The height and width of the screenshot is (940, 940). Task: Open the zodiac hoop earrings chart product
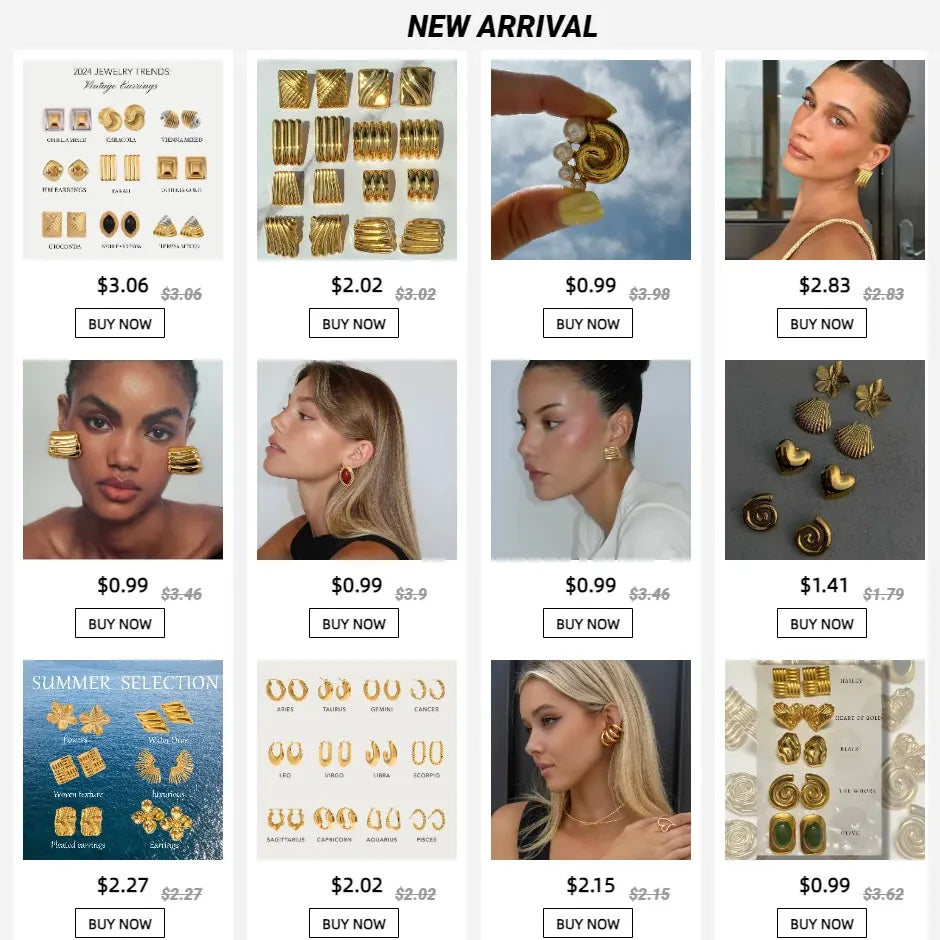coord(357,760)
